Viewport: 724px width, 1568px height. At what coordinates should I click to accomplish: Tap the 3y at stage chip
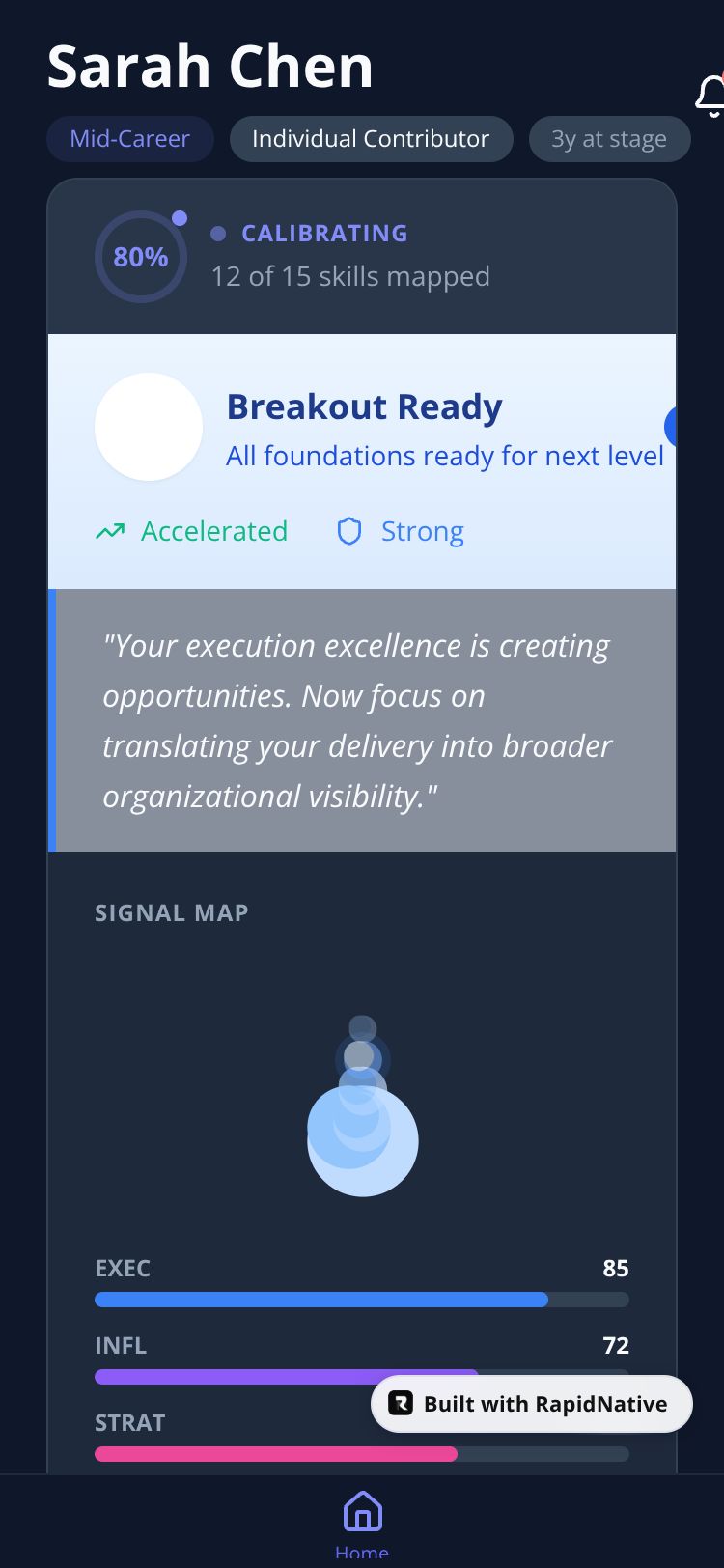click(609, 139)
